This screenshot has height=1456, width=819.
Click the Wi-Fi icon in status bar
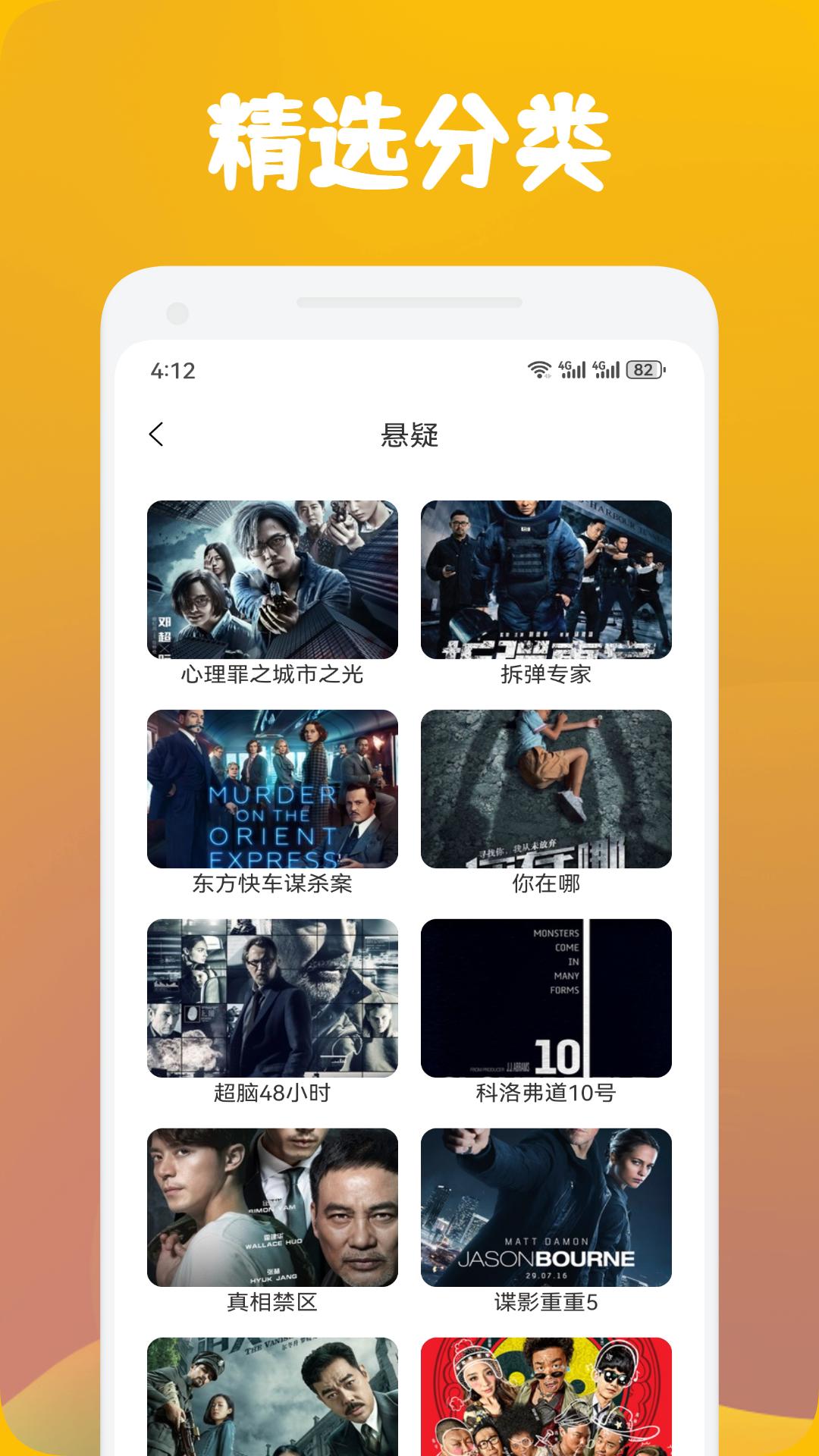click(x=538, y=368)
